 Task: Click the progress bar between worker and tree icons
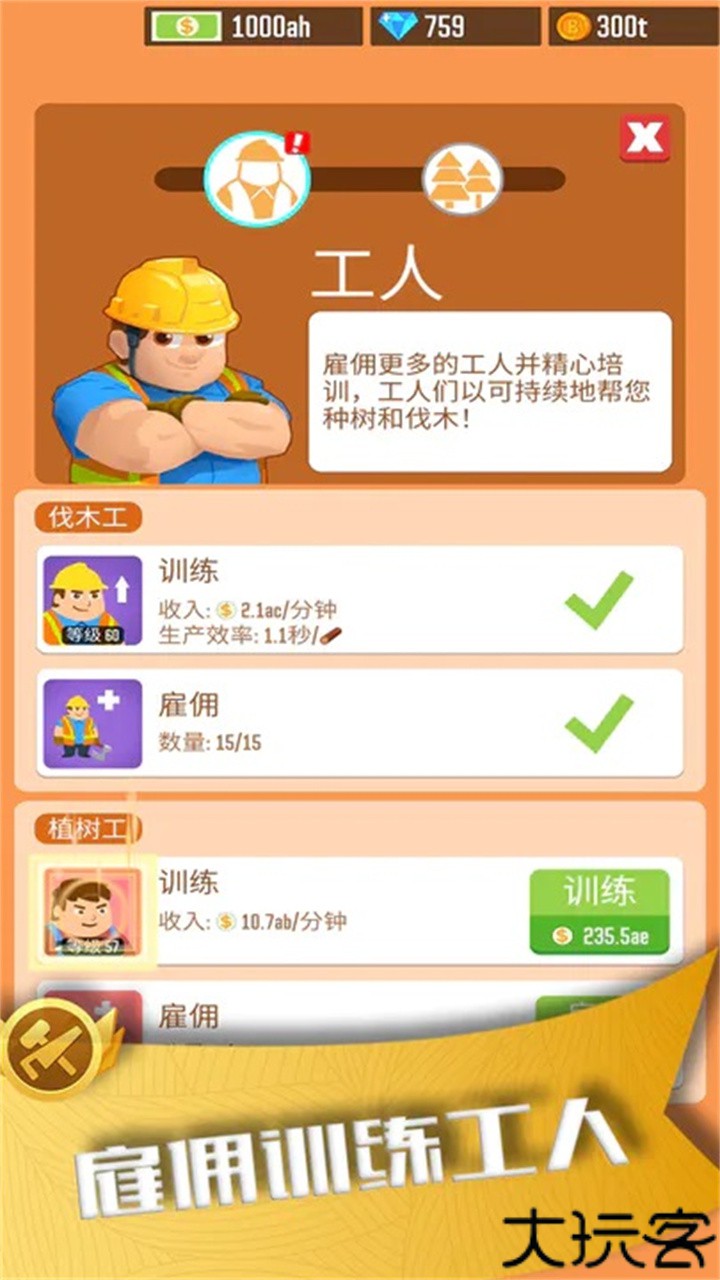tap(360, 178)
